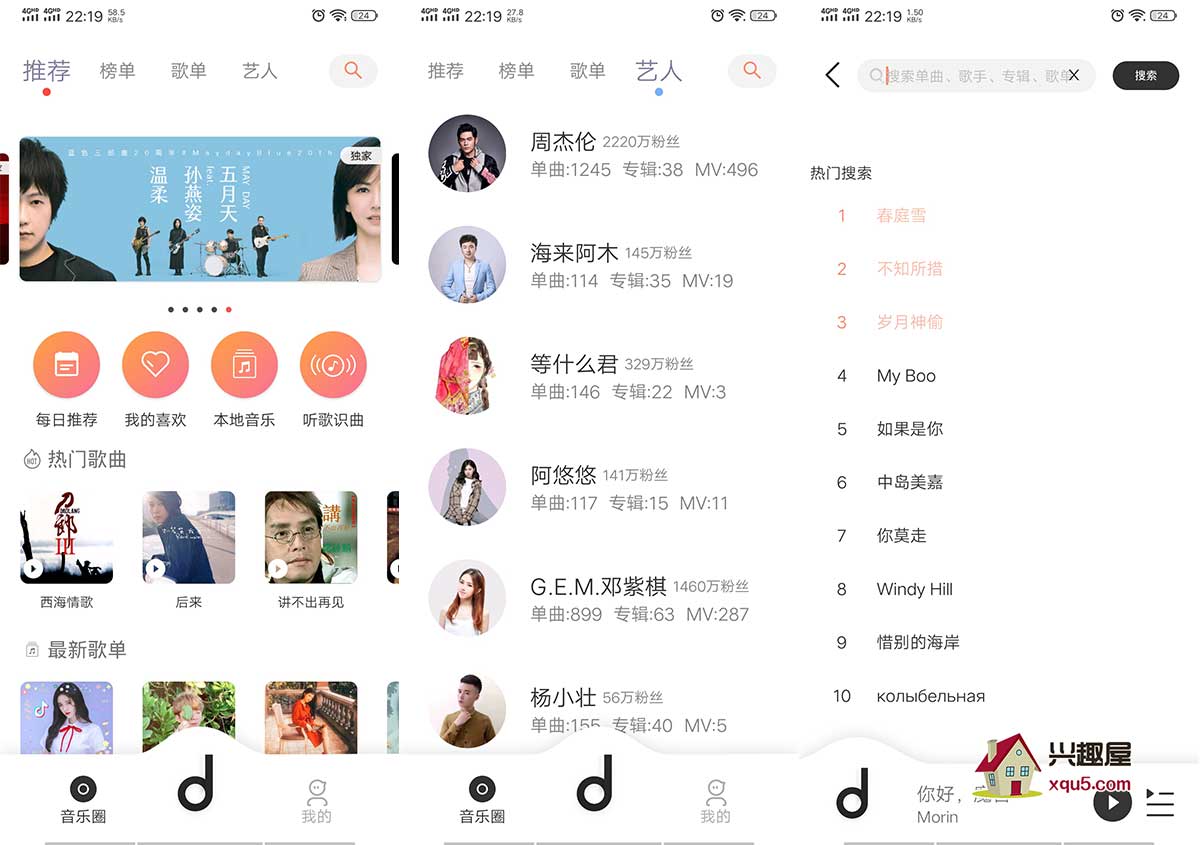This screenshot has width=1200, height=845.
Task: Start 听歌识曲 song recognition
Action: 333,365
